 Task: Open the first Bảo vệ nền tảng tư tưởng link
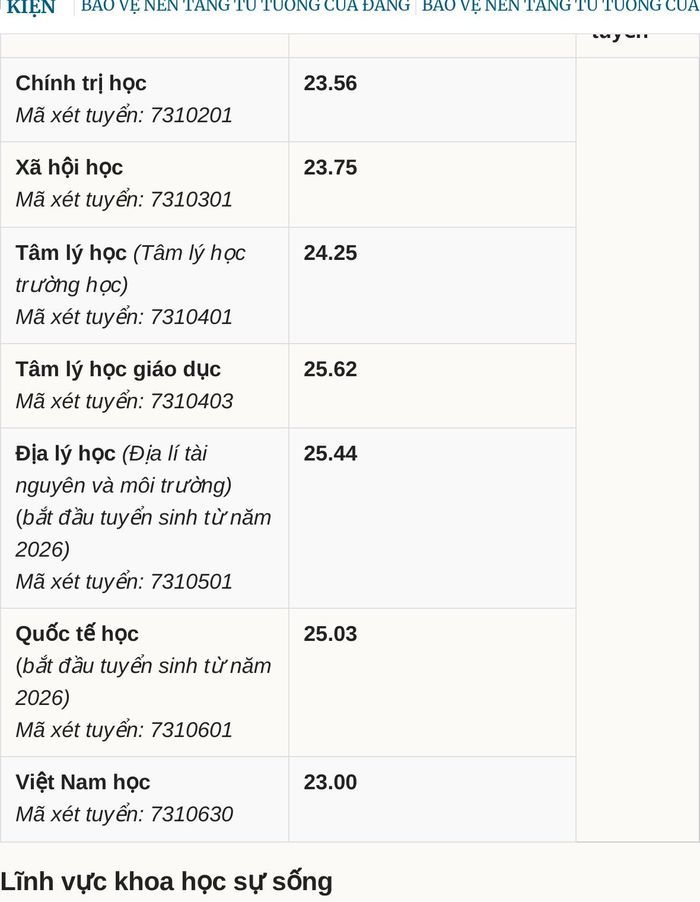[246, 6]
